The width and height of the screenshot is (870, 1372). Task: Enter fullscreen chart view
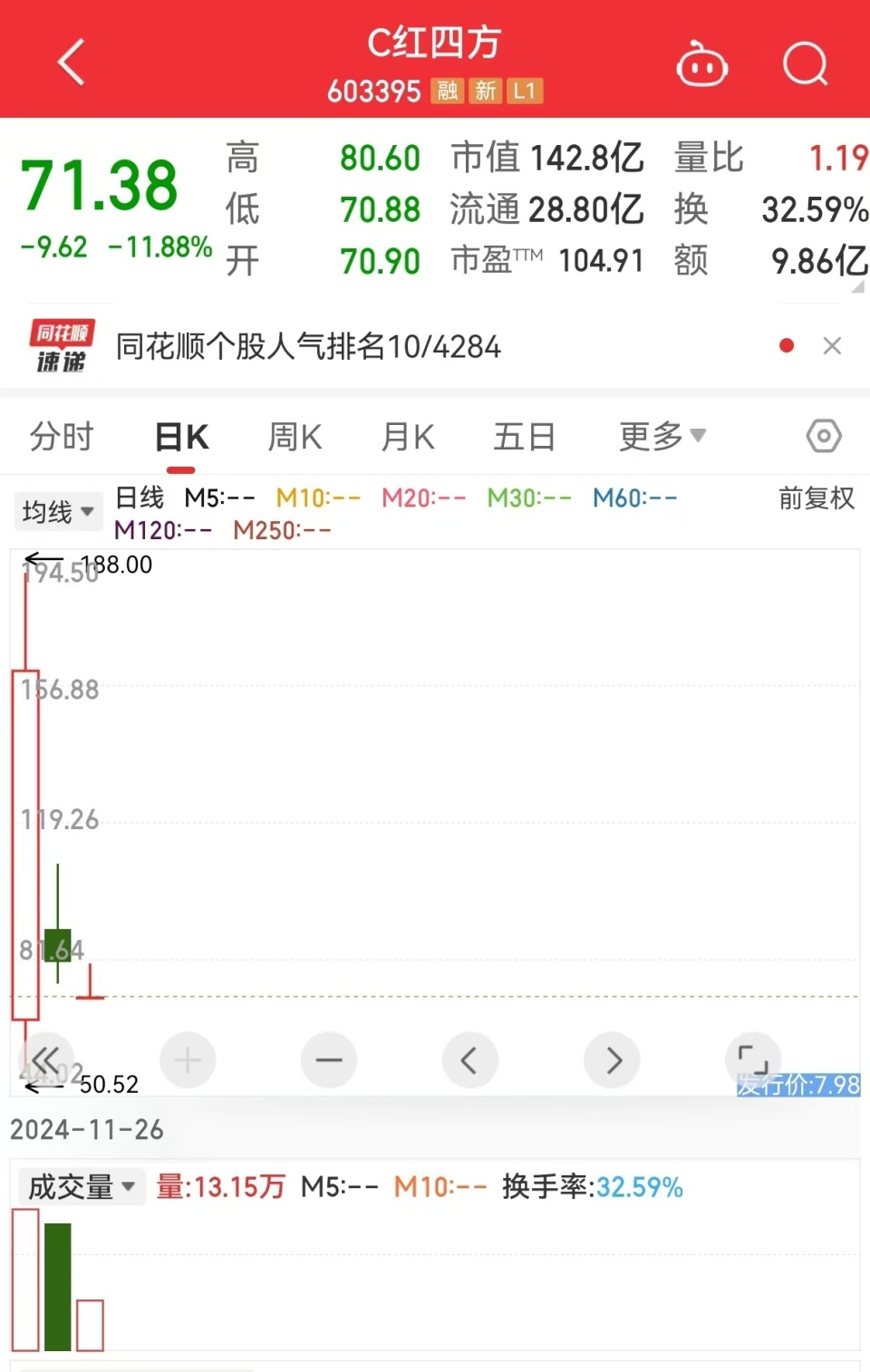point(753,1059)
